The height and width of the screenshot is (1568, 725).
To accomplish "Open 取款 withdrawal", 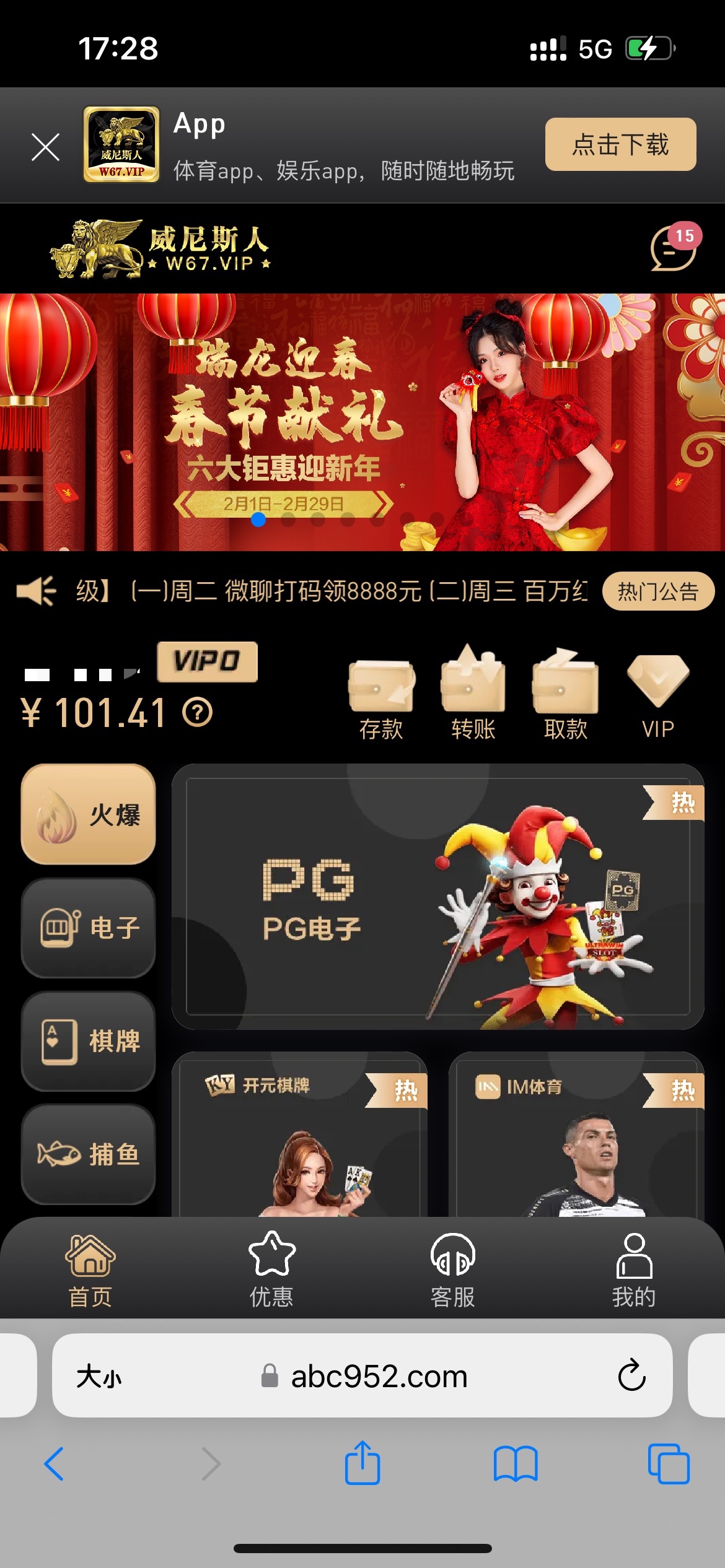I will 565,692.
